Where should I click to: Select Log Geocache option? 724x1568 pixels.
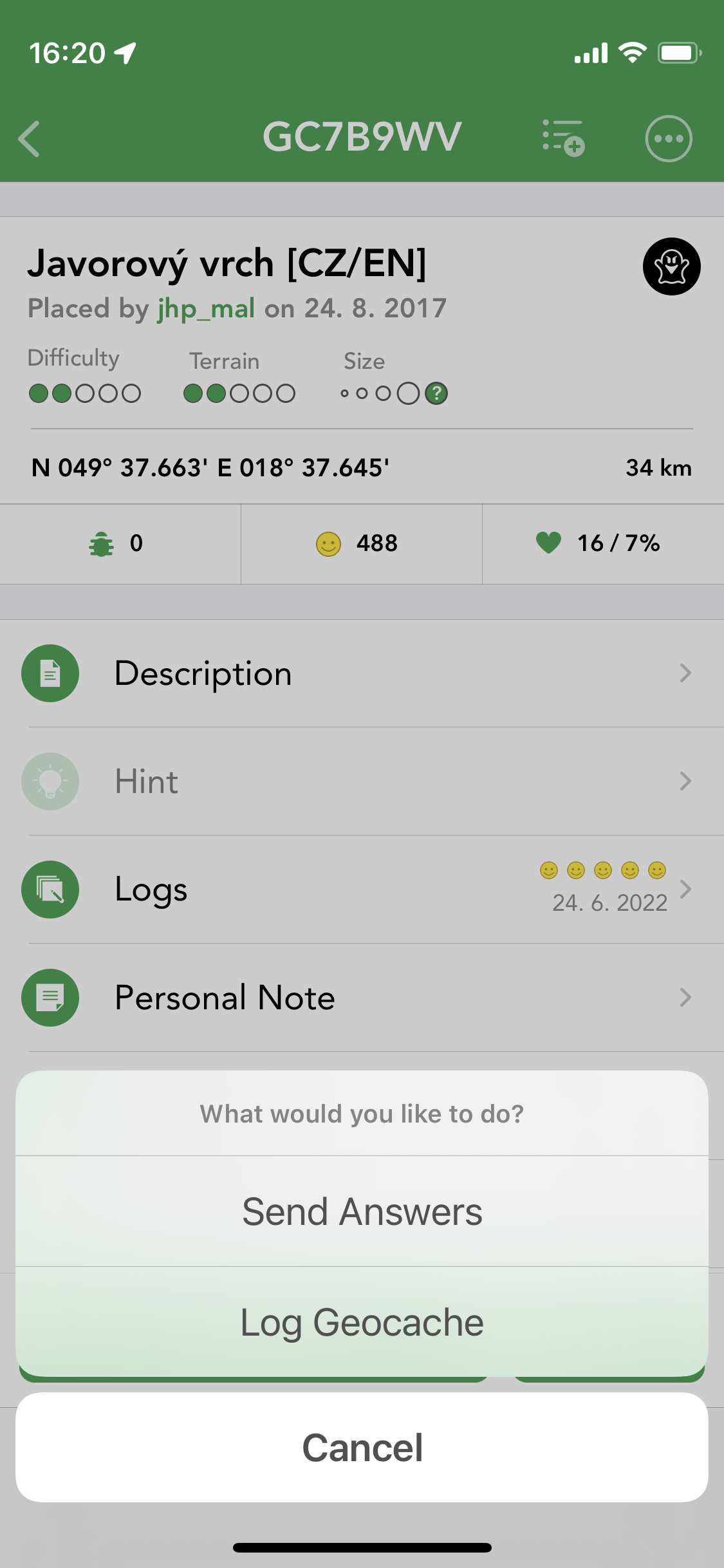pyautogui.click(x=362, y=1322)
